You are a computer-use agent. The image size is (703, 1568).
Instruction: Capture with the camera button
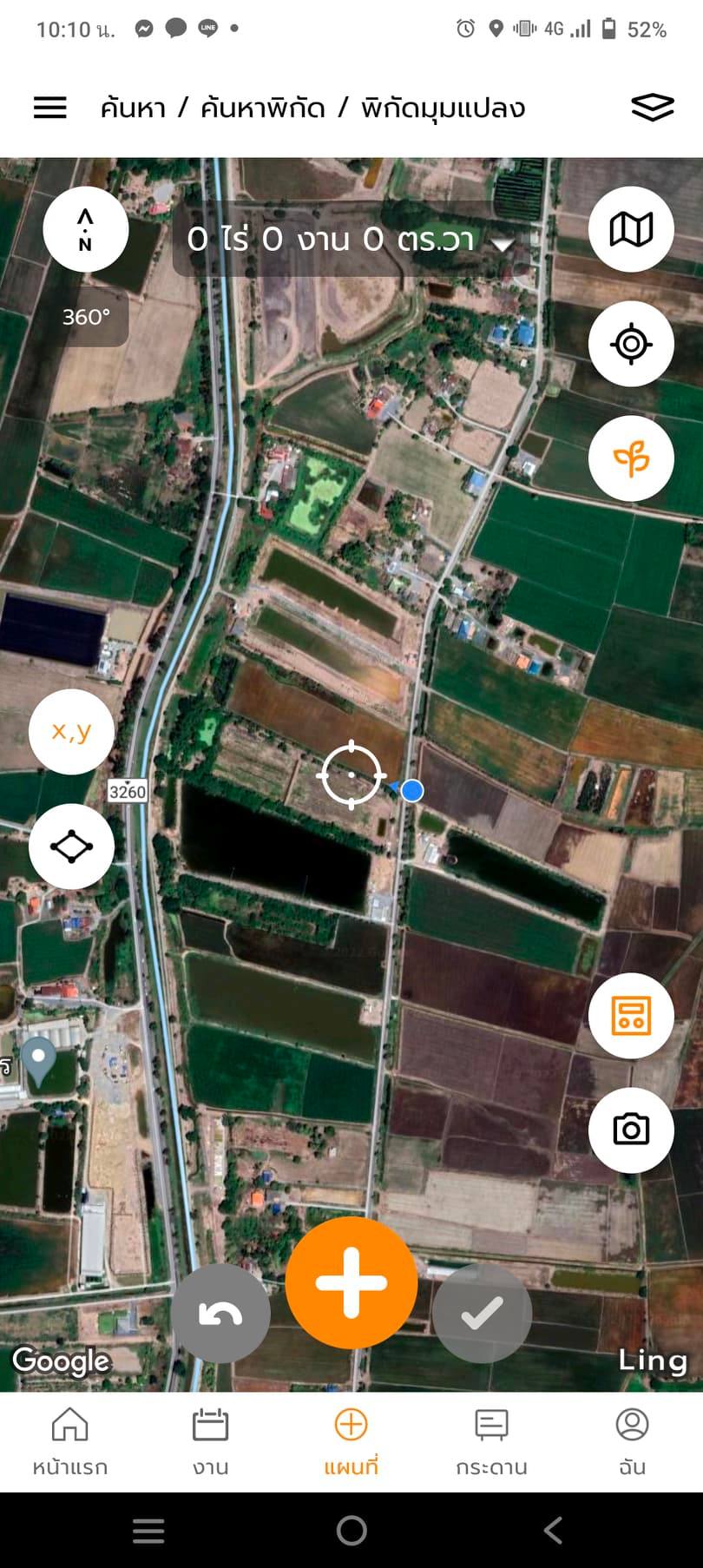tap(632, 1130)
